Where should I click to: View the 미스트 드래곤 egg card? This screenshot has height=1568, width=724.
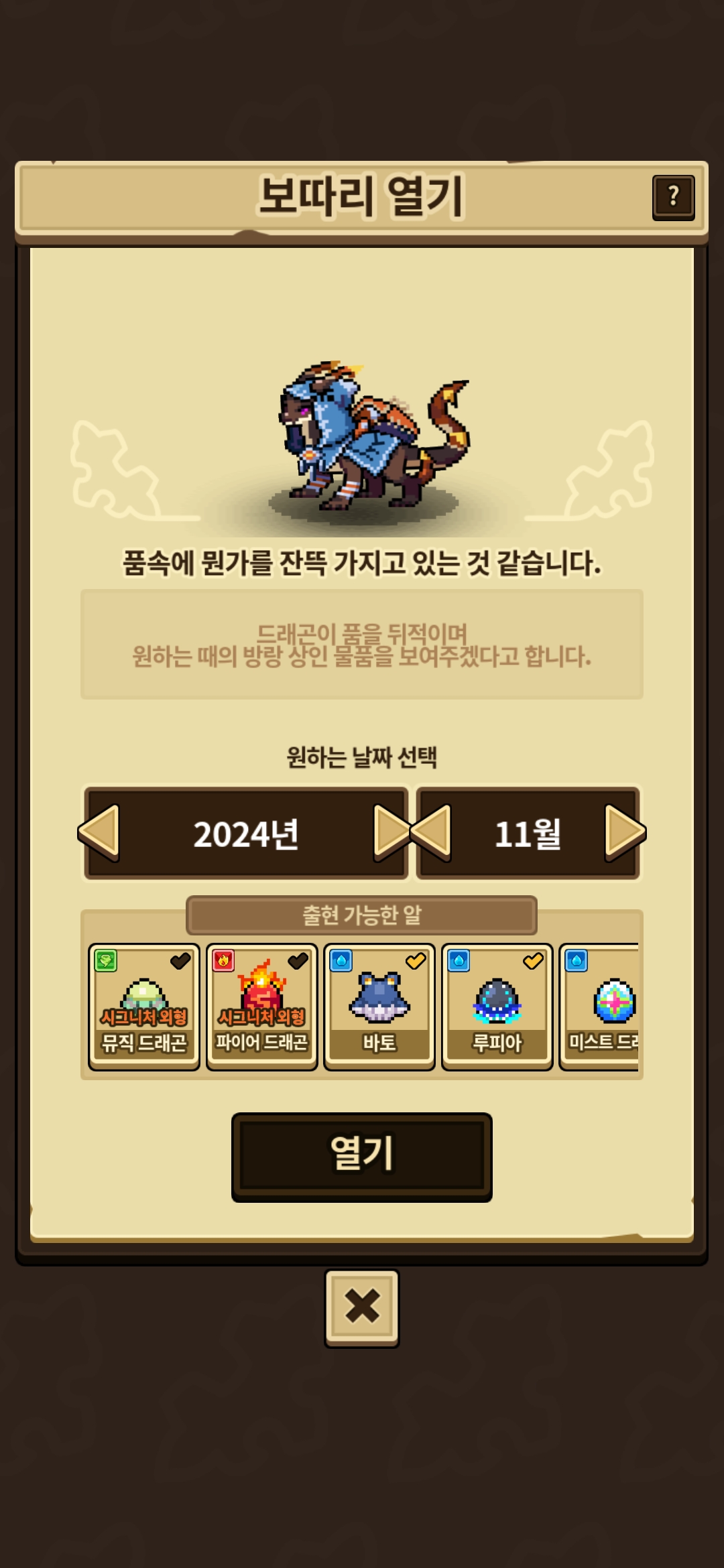(x=600, y=1006)
